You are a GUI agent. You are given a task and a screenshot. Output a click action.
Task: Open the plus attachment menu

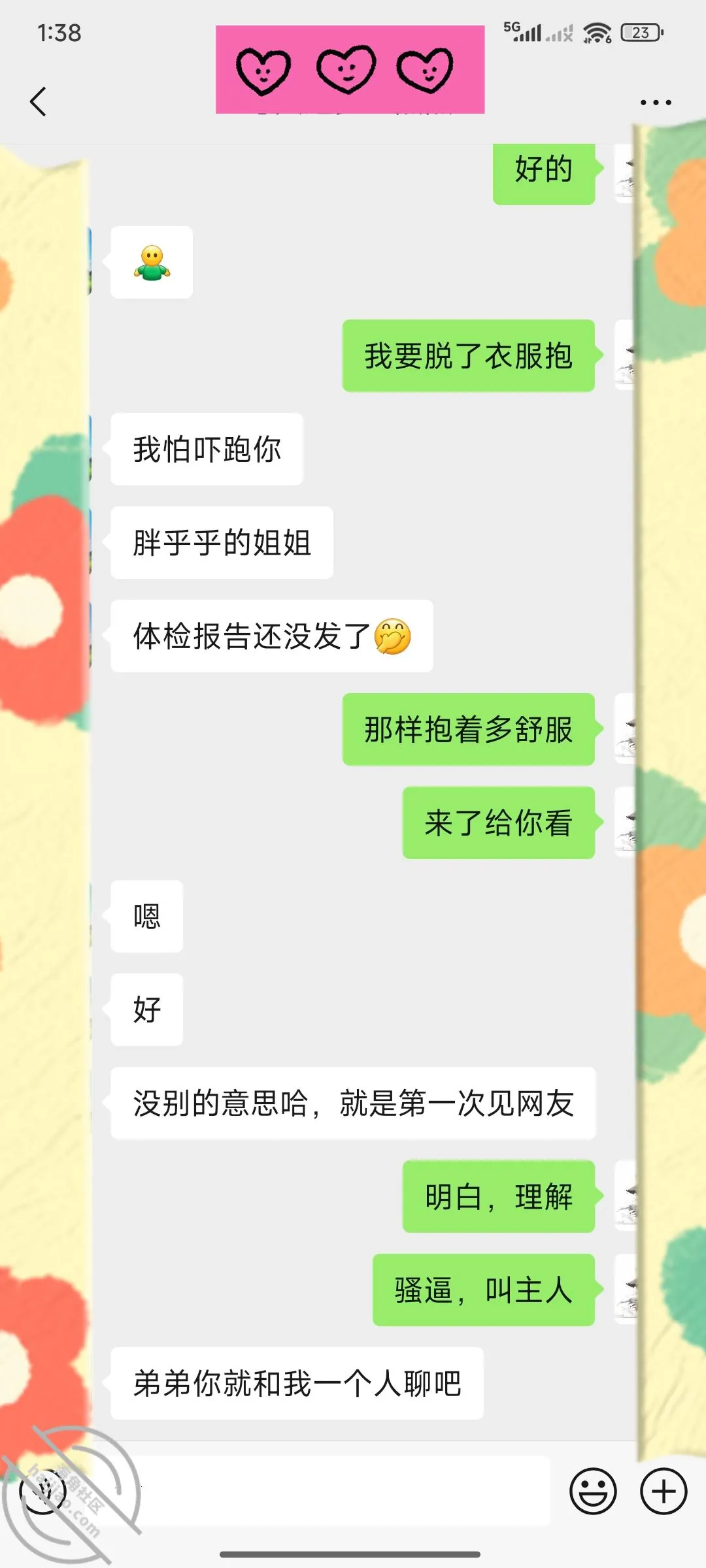click(x=664, y=1492)
